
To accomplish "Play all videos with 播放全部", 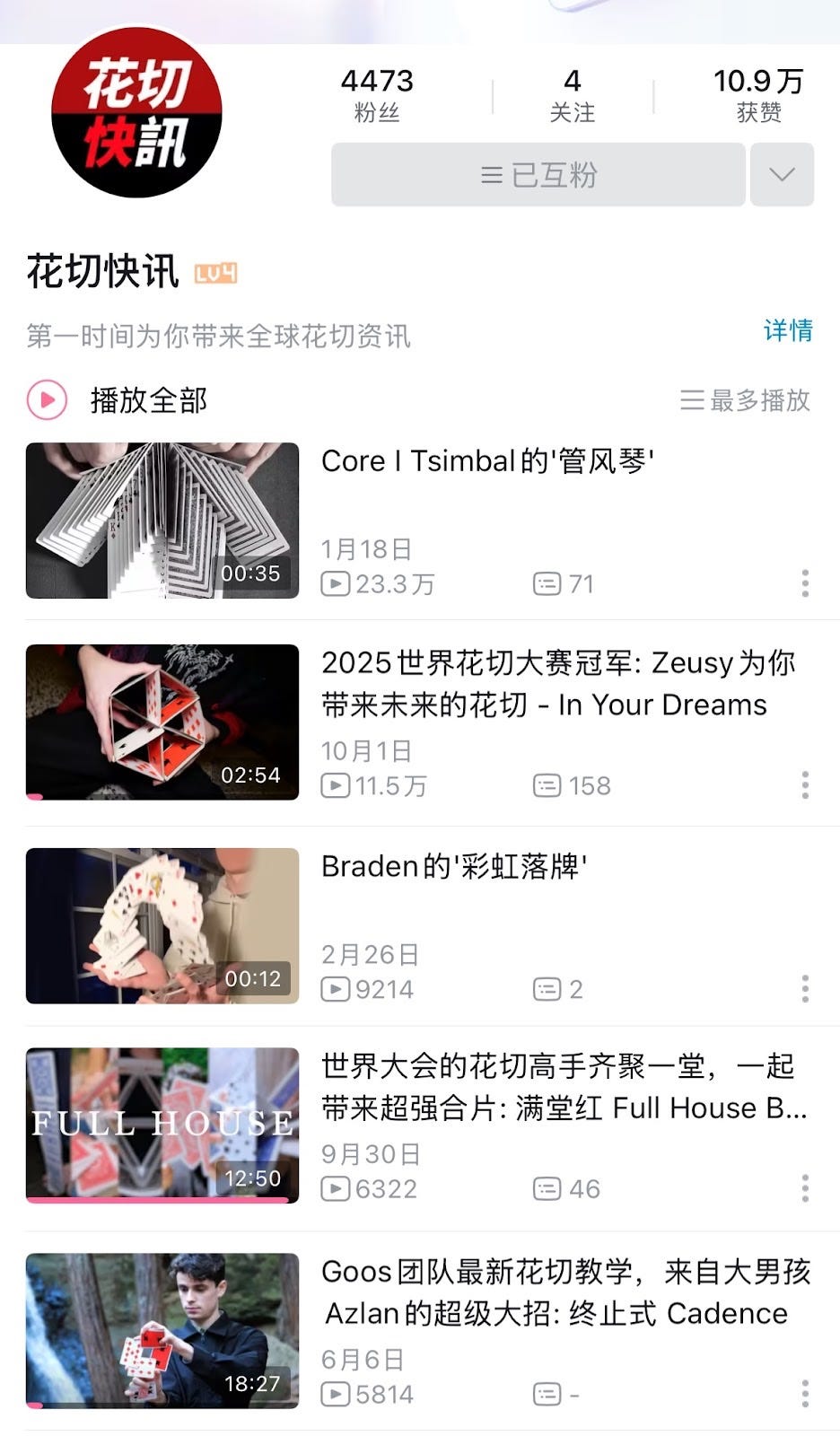I will coord(120,400).
